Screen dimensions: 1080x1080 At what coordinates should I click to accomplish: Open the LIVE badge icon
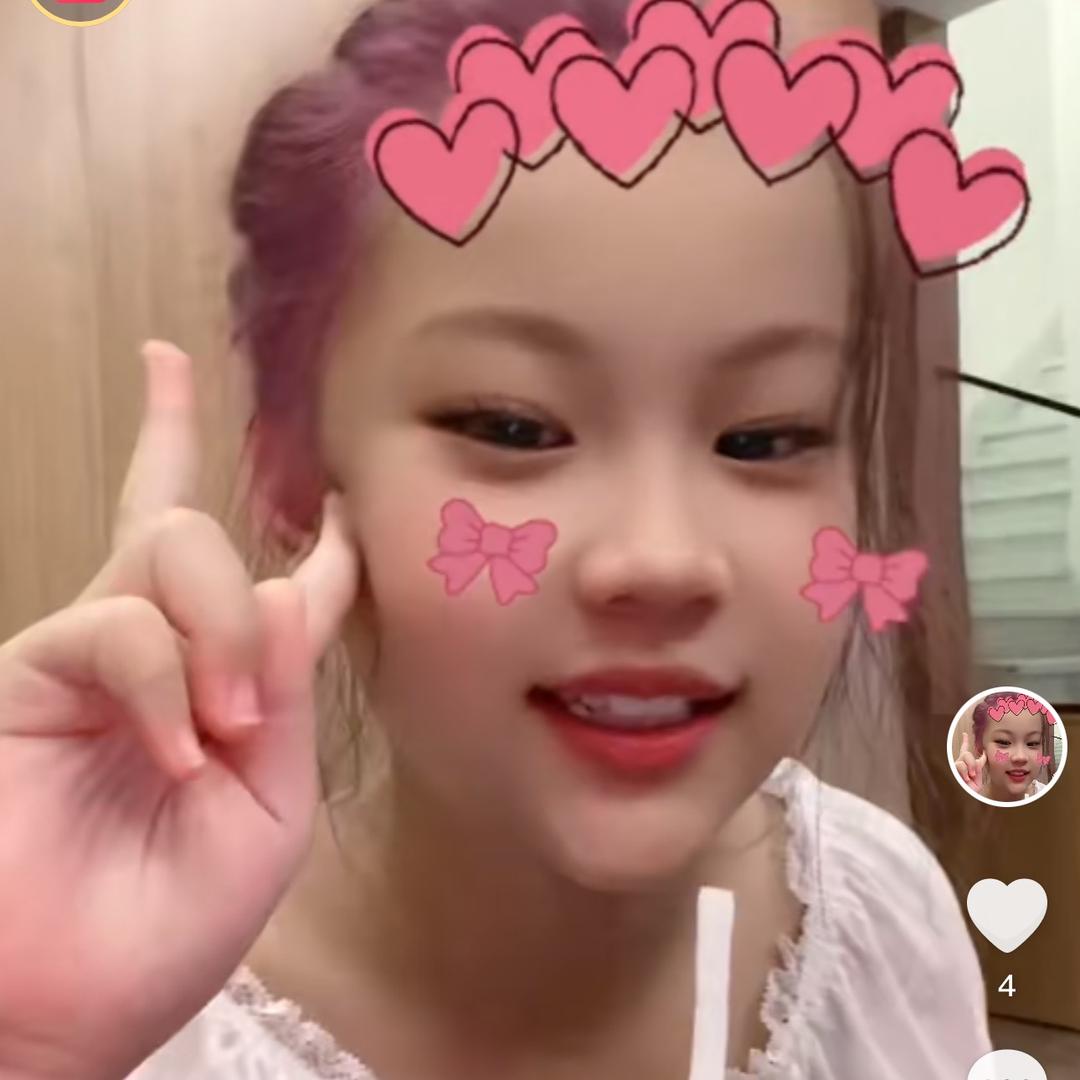click(x=82, y=6)
